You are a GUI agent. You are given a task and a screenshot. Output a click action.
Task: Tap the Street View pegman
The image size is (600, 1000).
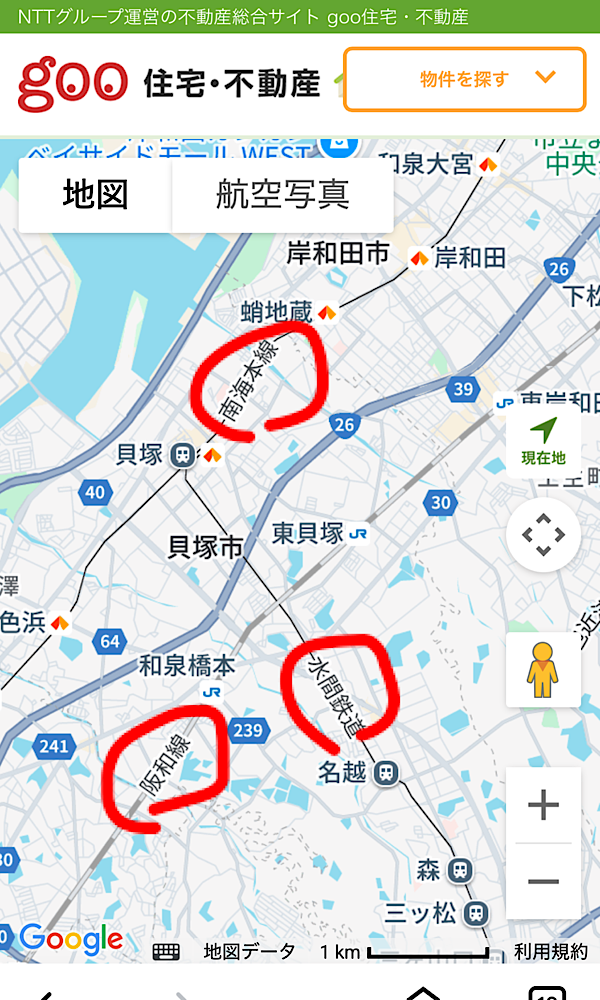coord(543,669)
